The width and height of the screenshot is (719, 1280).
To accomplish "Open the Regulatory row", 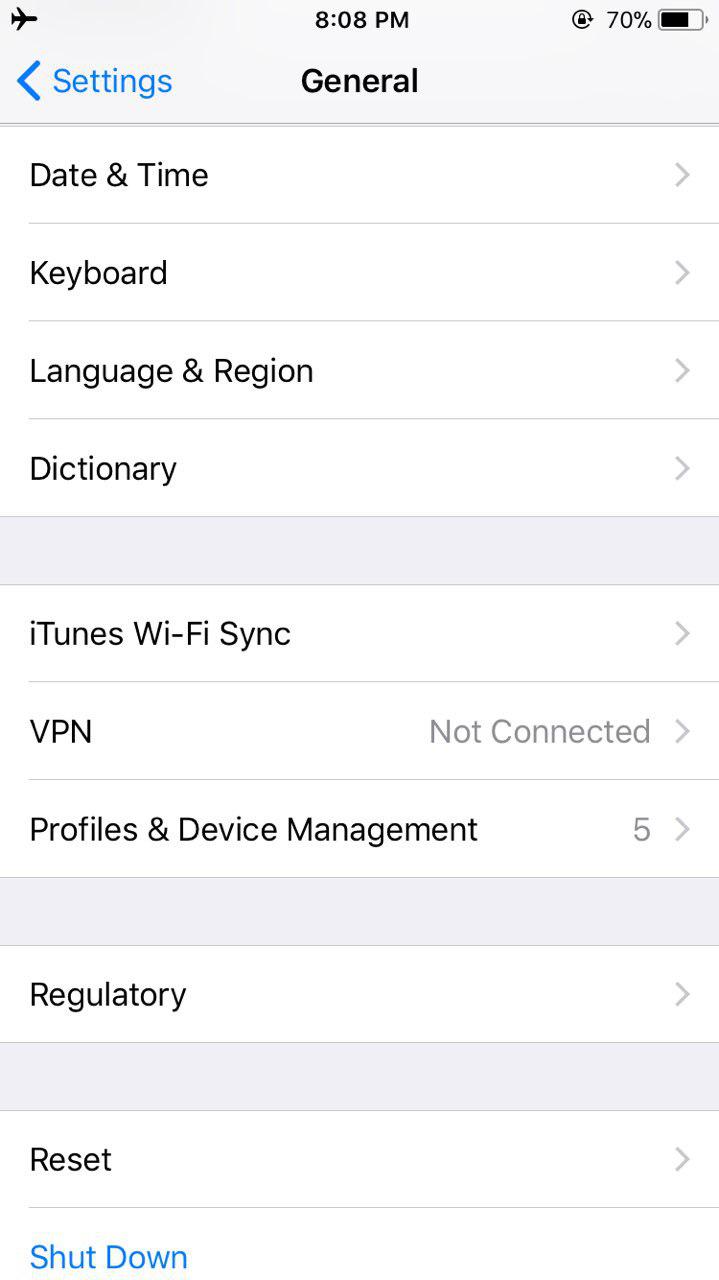I will pyautogui.click(x=359, y=994).
